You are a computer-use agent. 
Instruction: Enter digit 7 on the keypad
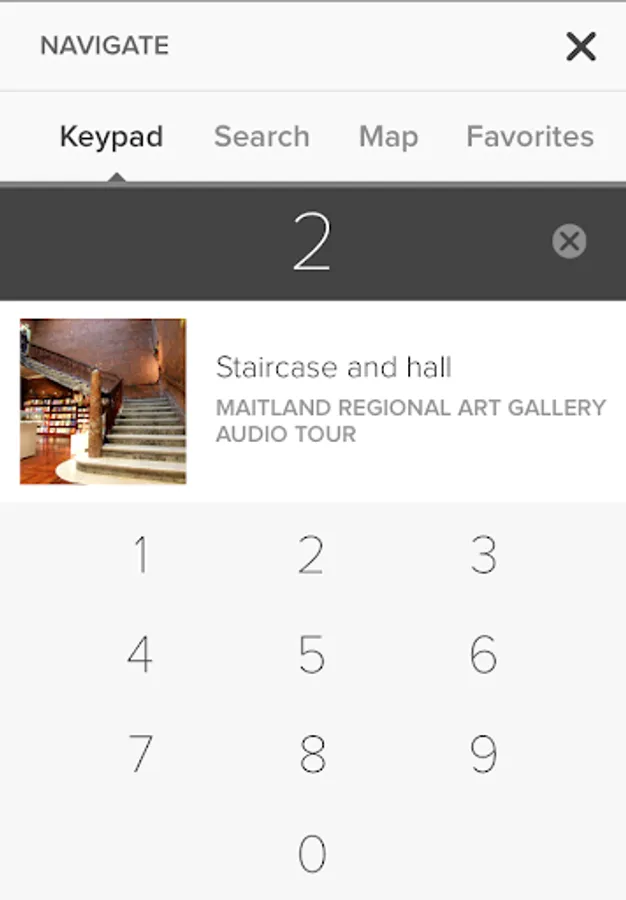click(141, 755)
